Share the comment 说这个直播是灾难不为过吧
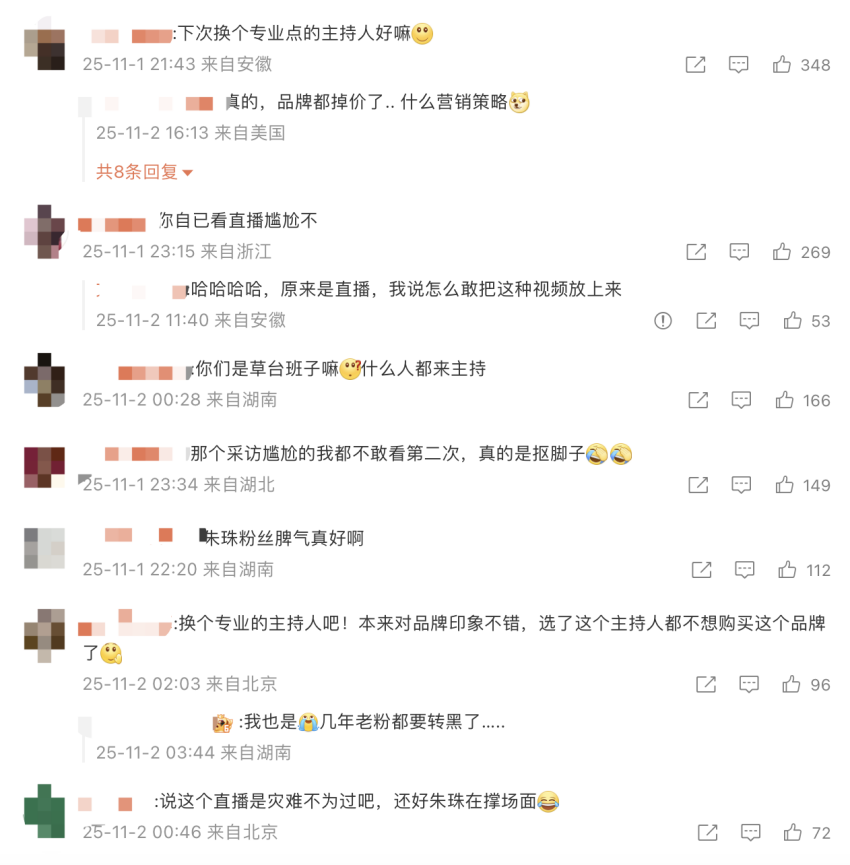Image resolution: width=850 pixels, height=865 pixels. (706, 832)
